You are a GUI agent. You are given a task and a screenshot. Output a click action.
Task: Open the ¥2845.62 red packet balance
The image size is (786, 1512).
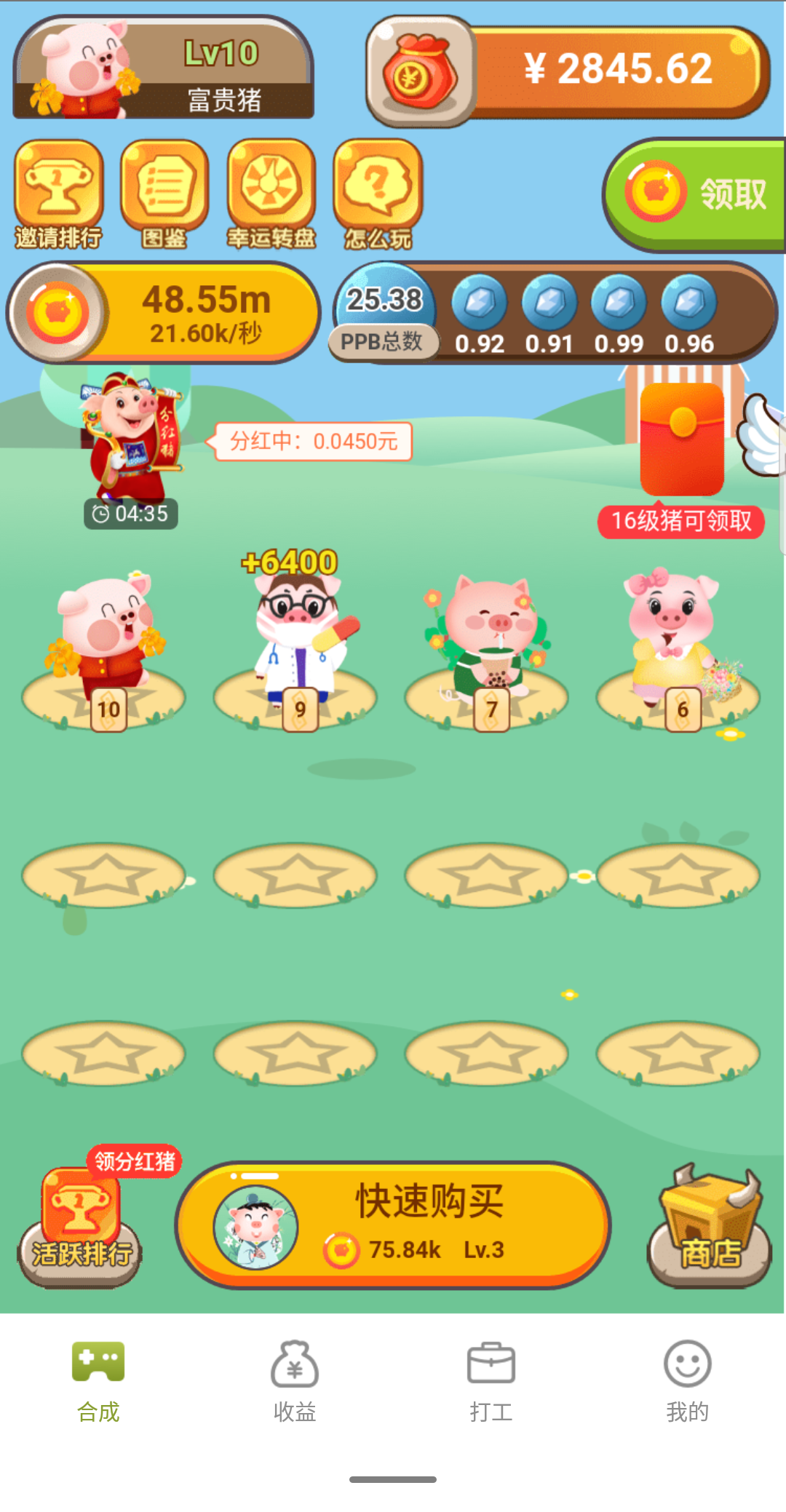(568, 71)
